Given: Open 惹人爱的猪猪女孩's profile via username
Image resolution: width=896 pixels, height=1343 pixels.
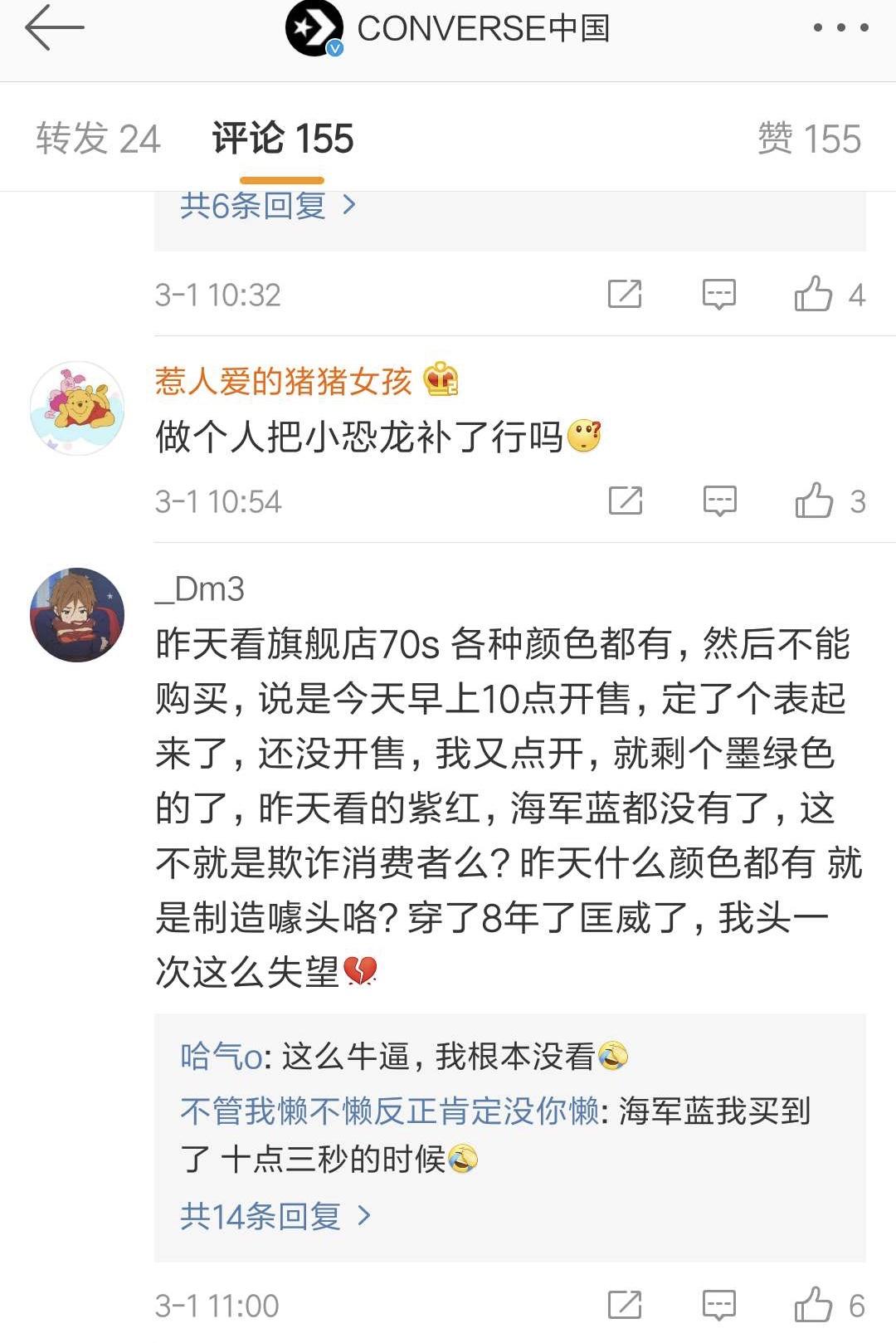Looking at the screenshot, I should pos(284,381).
